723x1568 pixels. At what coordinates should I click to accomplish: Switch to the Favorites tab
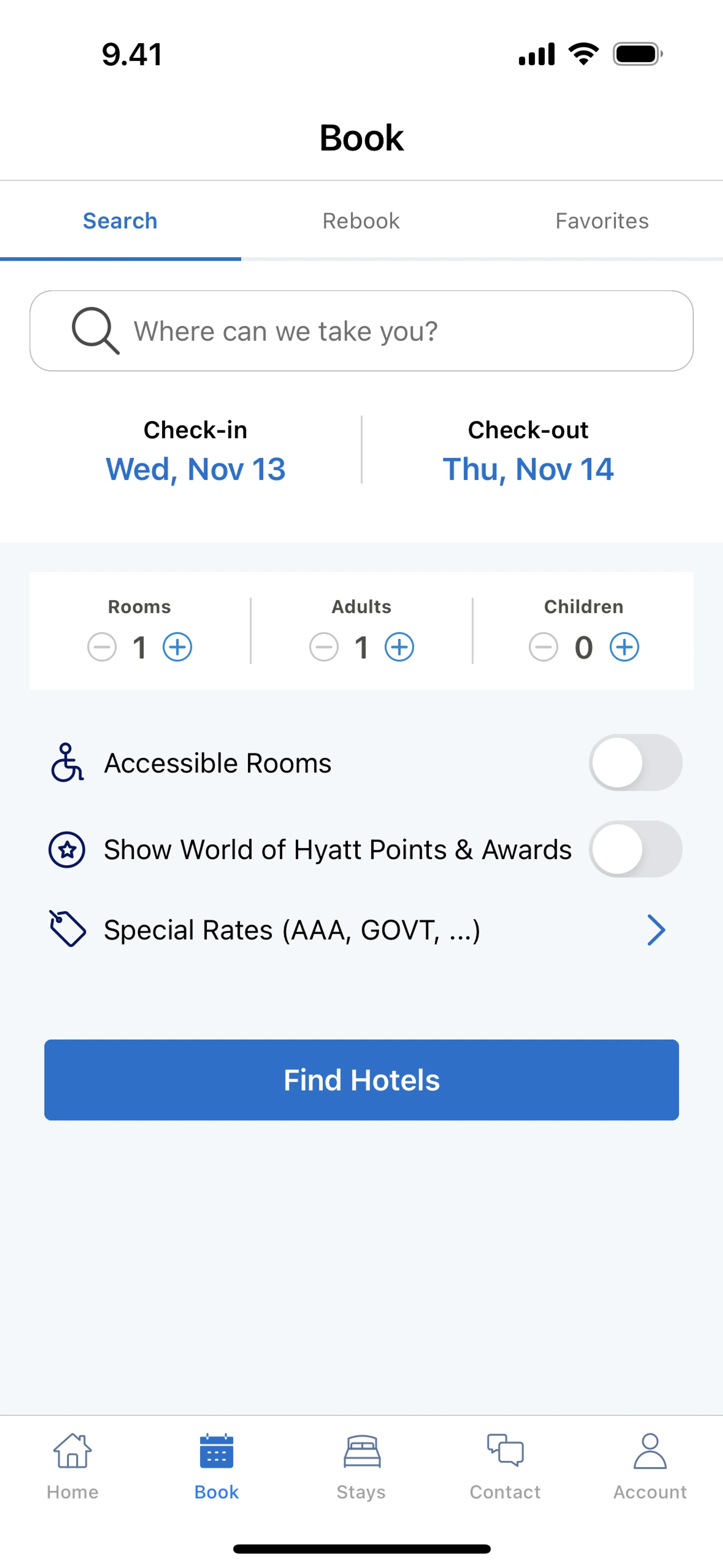point(602,221)
